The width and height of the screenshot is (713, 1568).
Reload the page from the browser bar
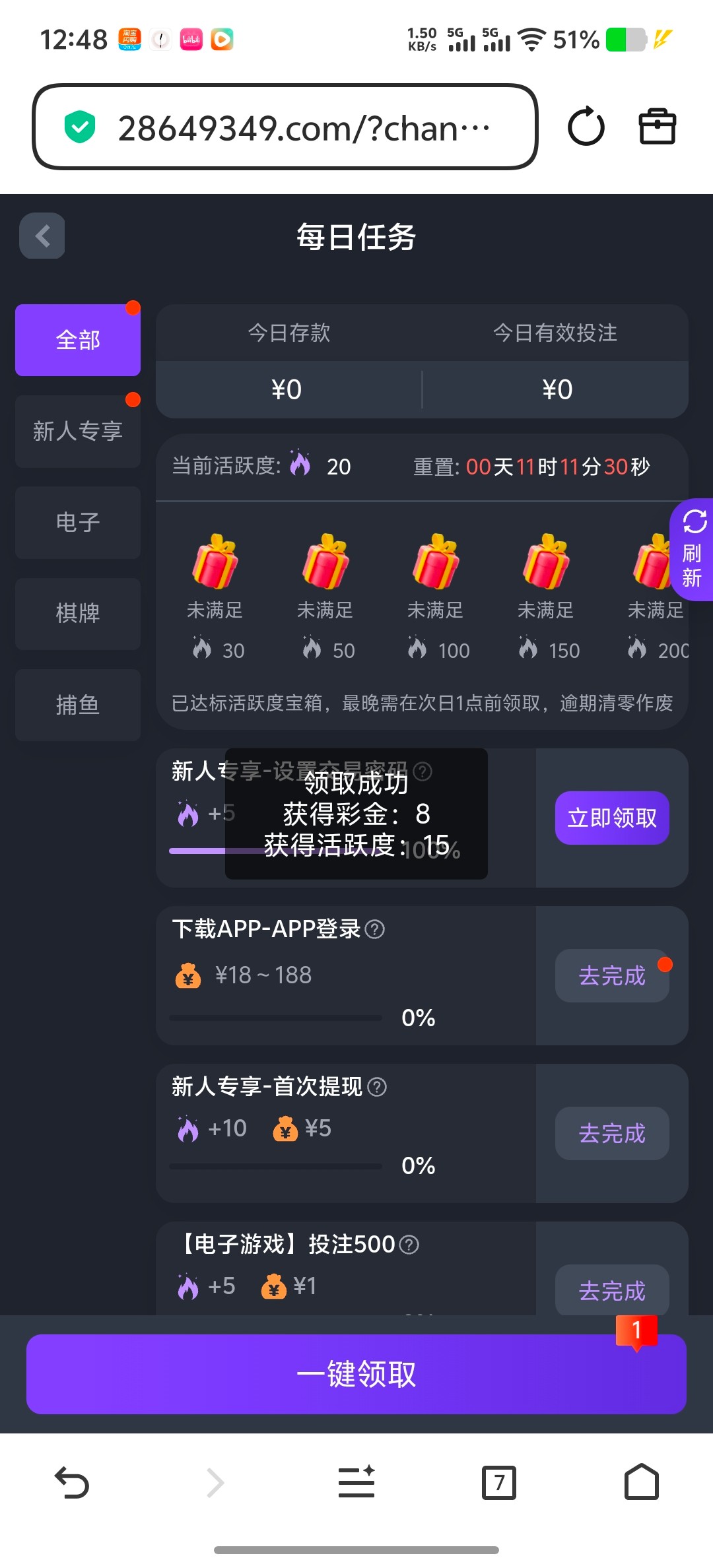tap(586, 127)
